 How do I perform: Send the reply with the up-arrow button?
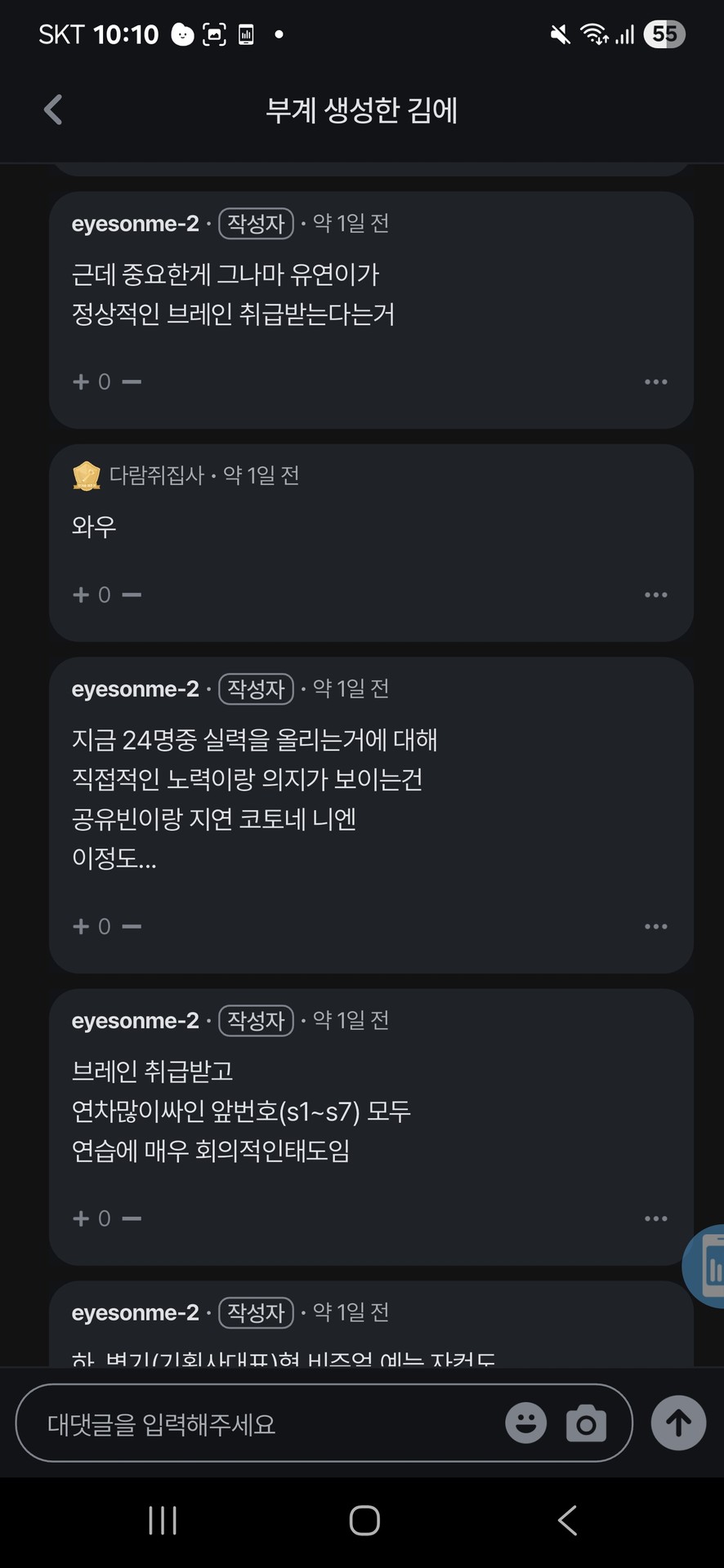(678, 1423)
